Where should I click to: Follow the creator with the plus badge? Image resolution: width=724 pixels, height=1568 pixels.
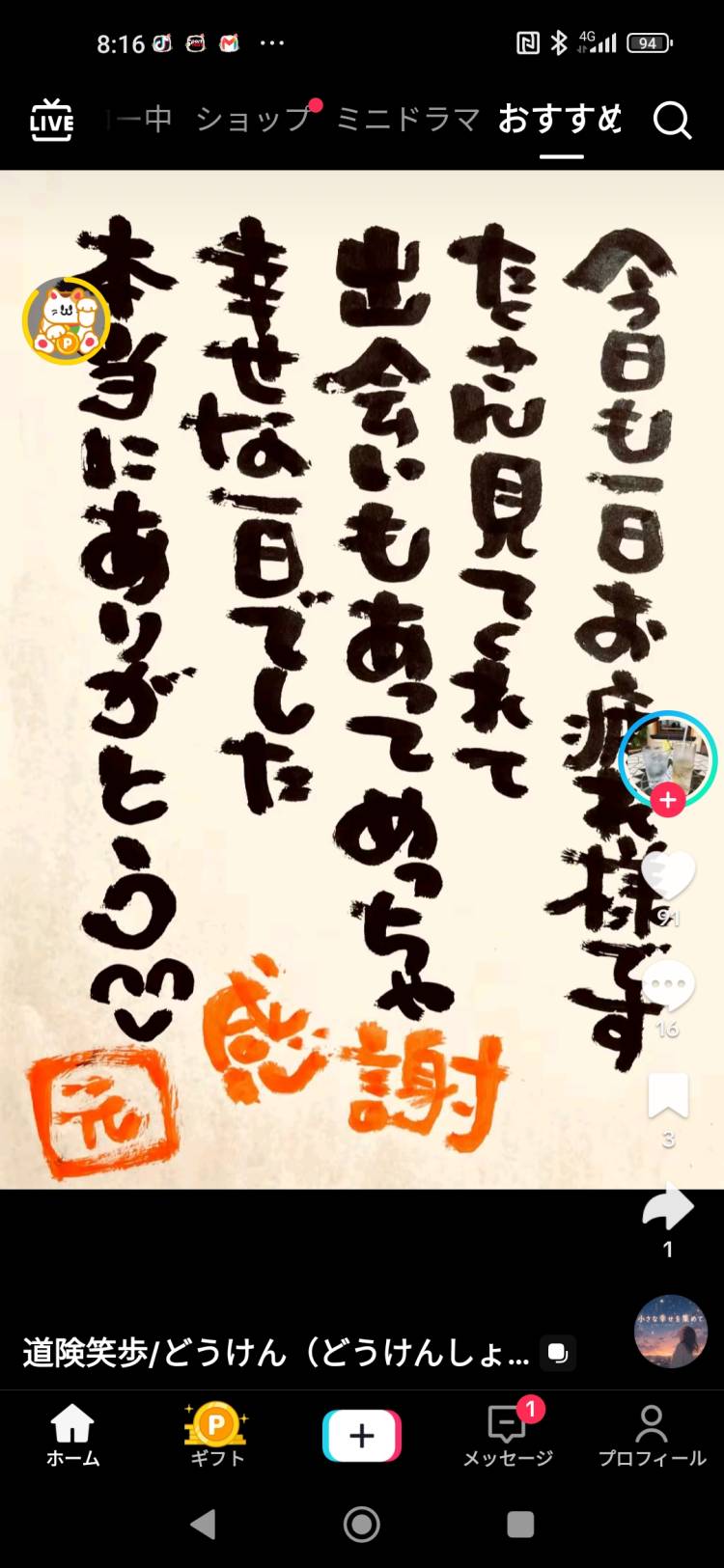click(x=667, y=800)
